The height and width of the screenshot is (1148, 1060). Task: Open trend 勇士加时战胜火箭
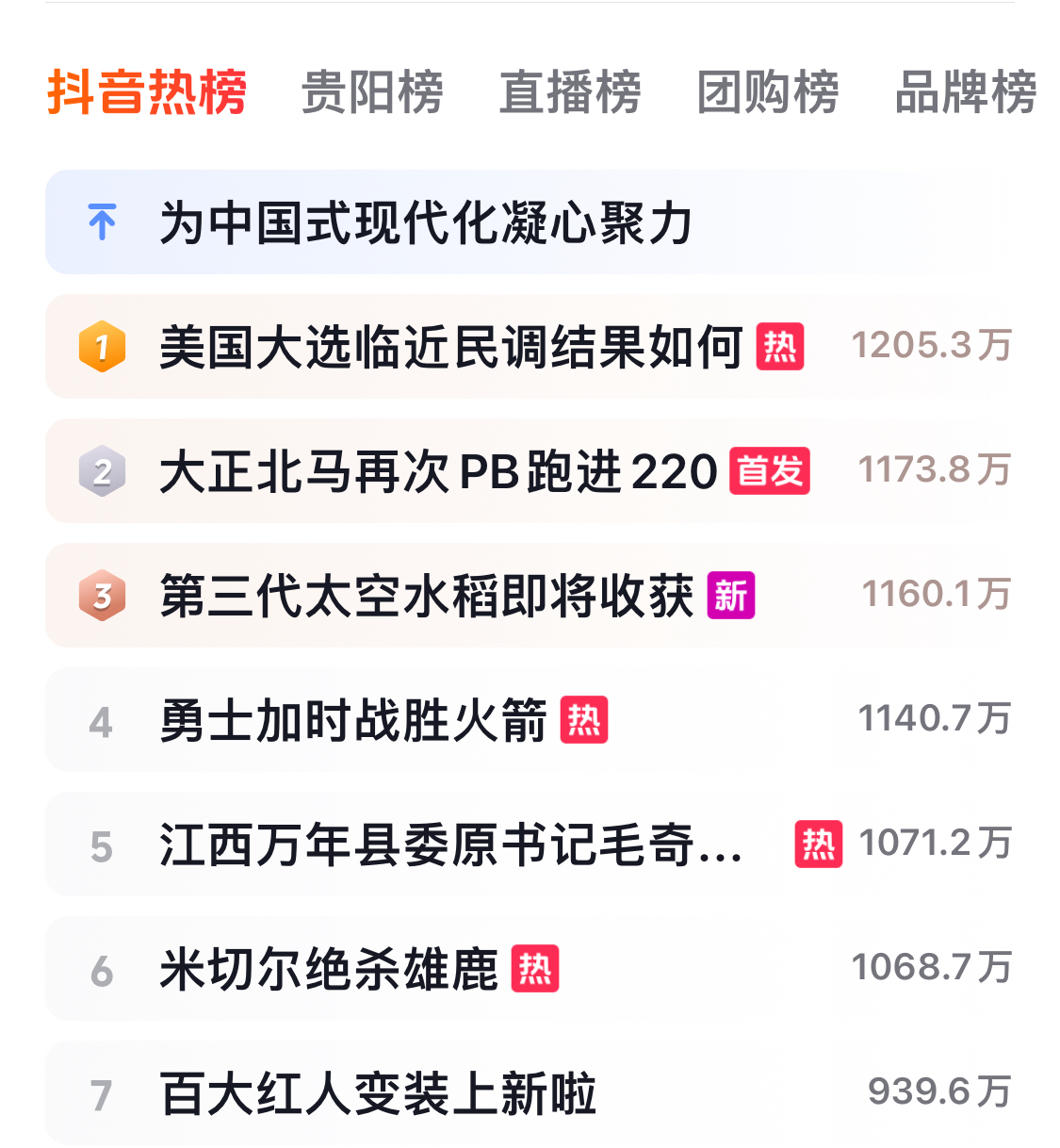pyautogui.click(x=530, y=719)
